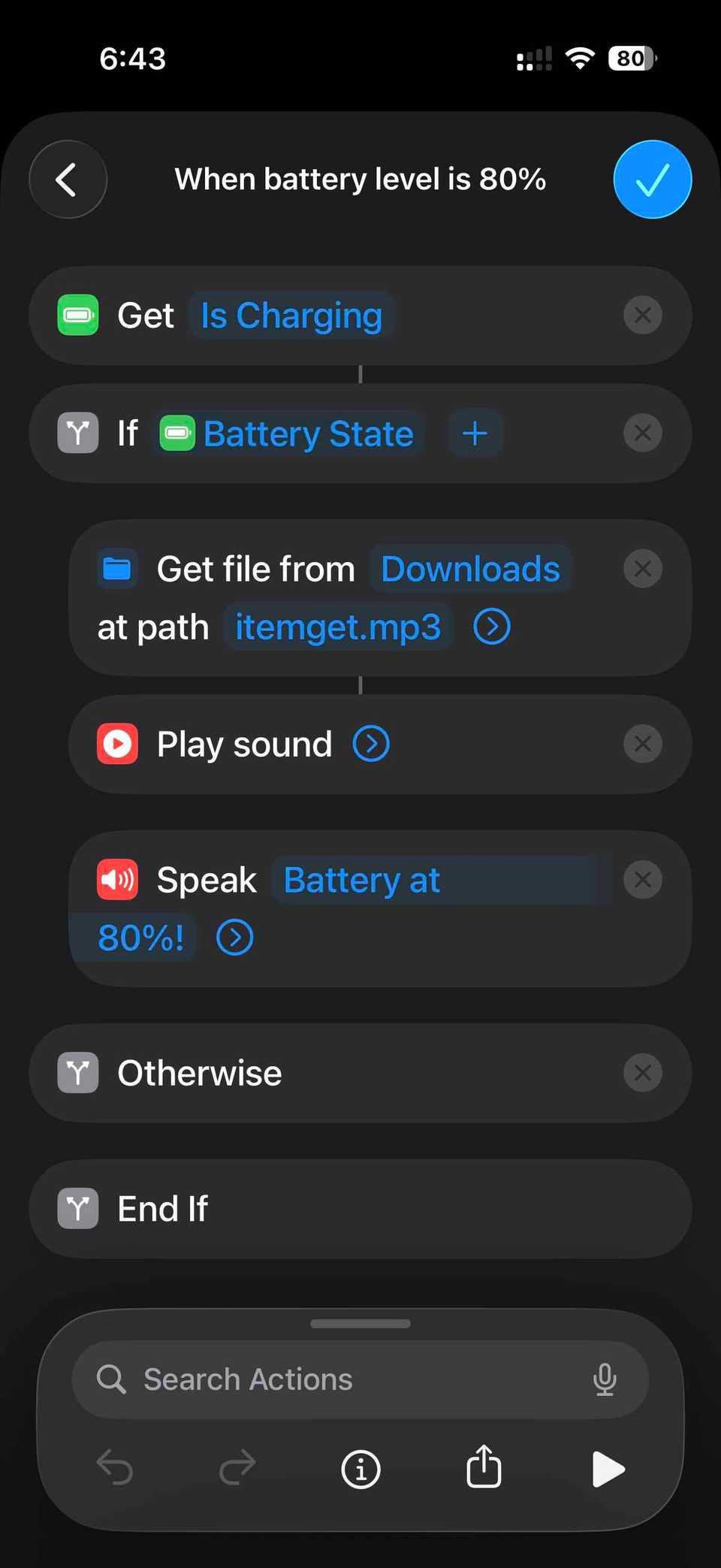Edit the itemget.mp3 path field
Viewport: 721px width, 1568px height.
pyautogui.click(x=338, y=627)
